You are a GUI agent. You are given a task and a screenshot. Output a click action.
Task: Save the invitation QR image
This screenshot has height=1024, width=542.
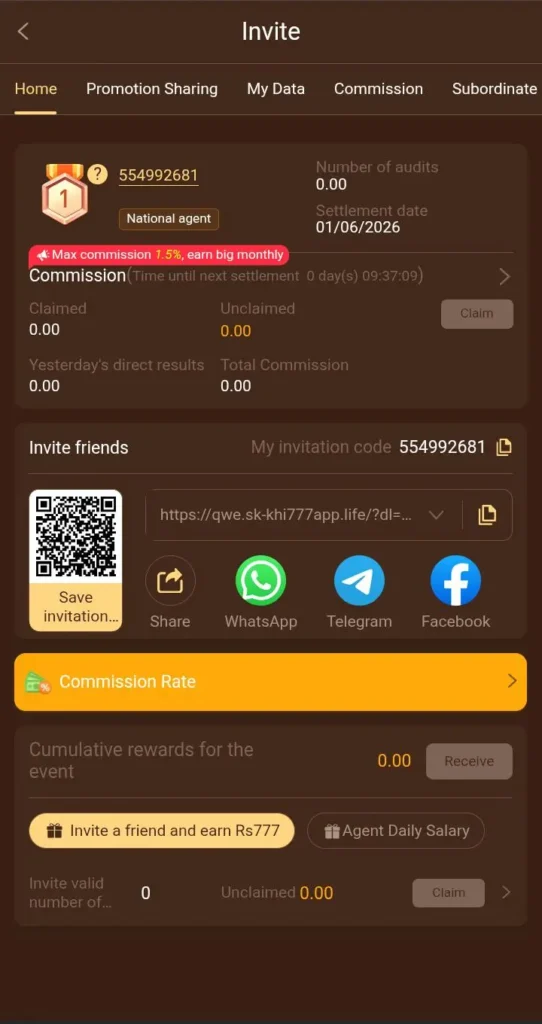(x=76, y=607)
